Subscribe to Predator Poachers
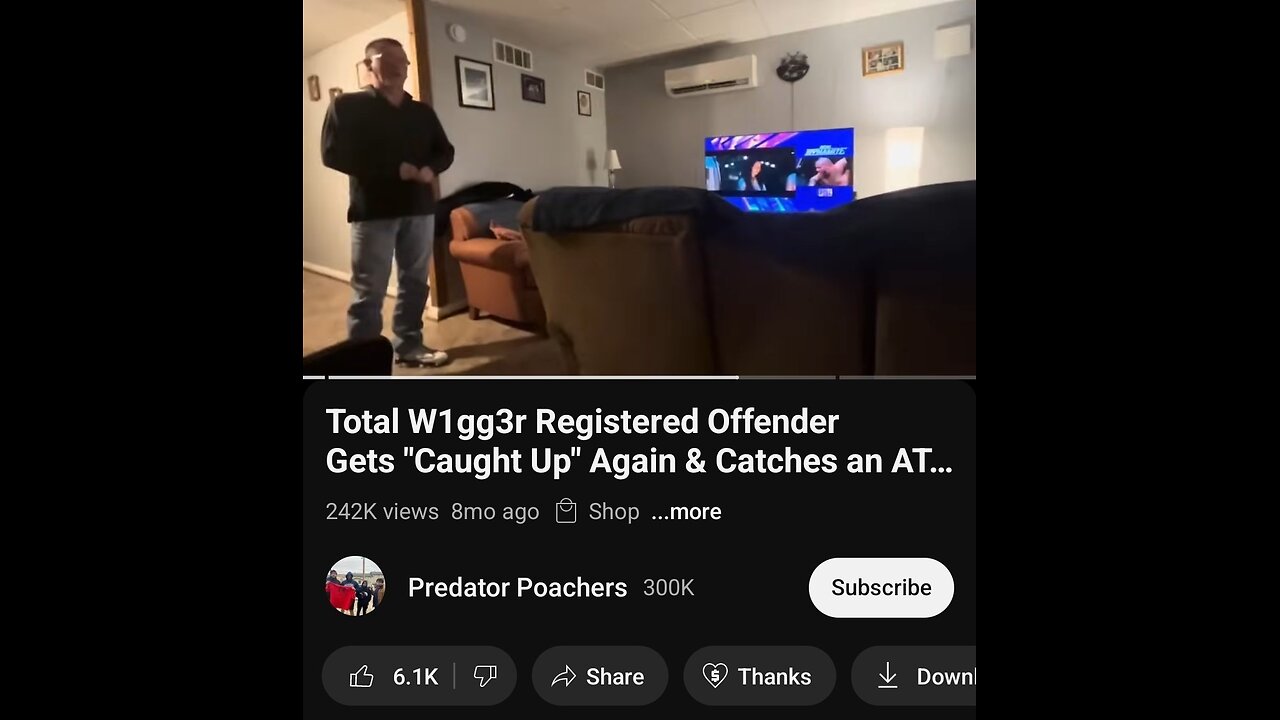Image resolution: width=1280 pixels, height=720 pixels. [880, 588]
